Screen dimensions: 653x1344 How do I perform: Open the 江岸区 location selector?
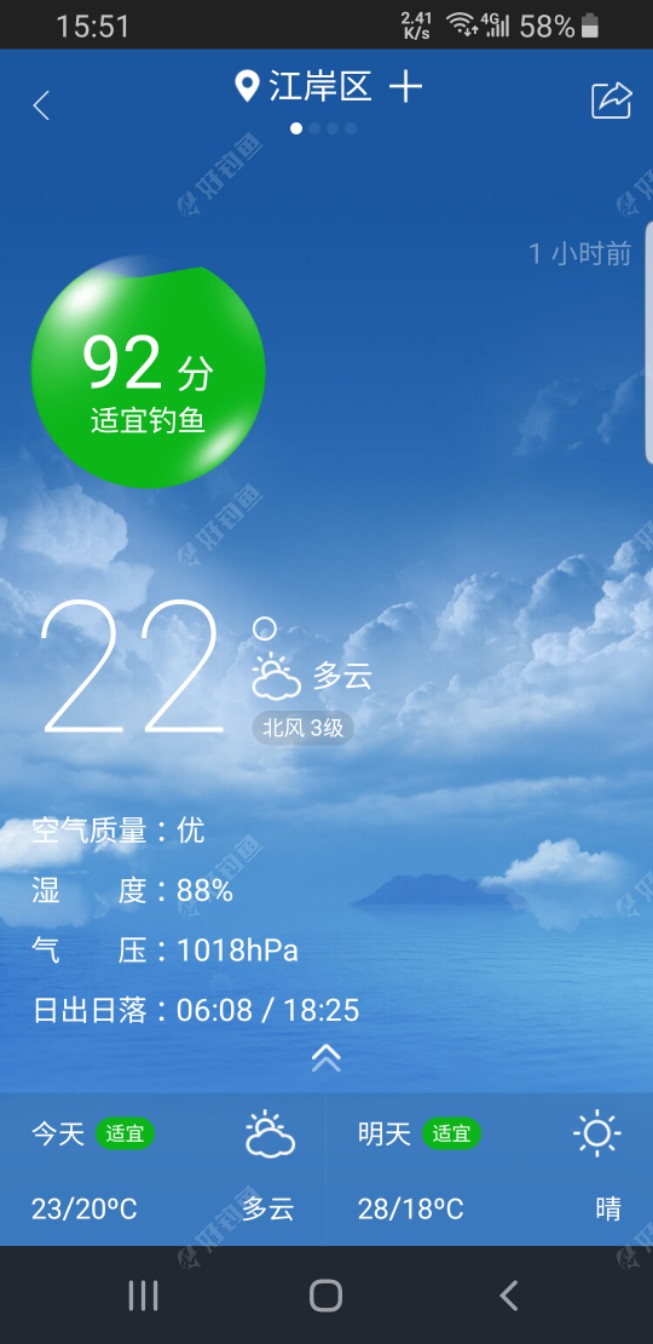(306, 87)
